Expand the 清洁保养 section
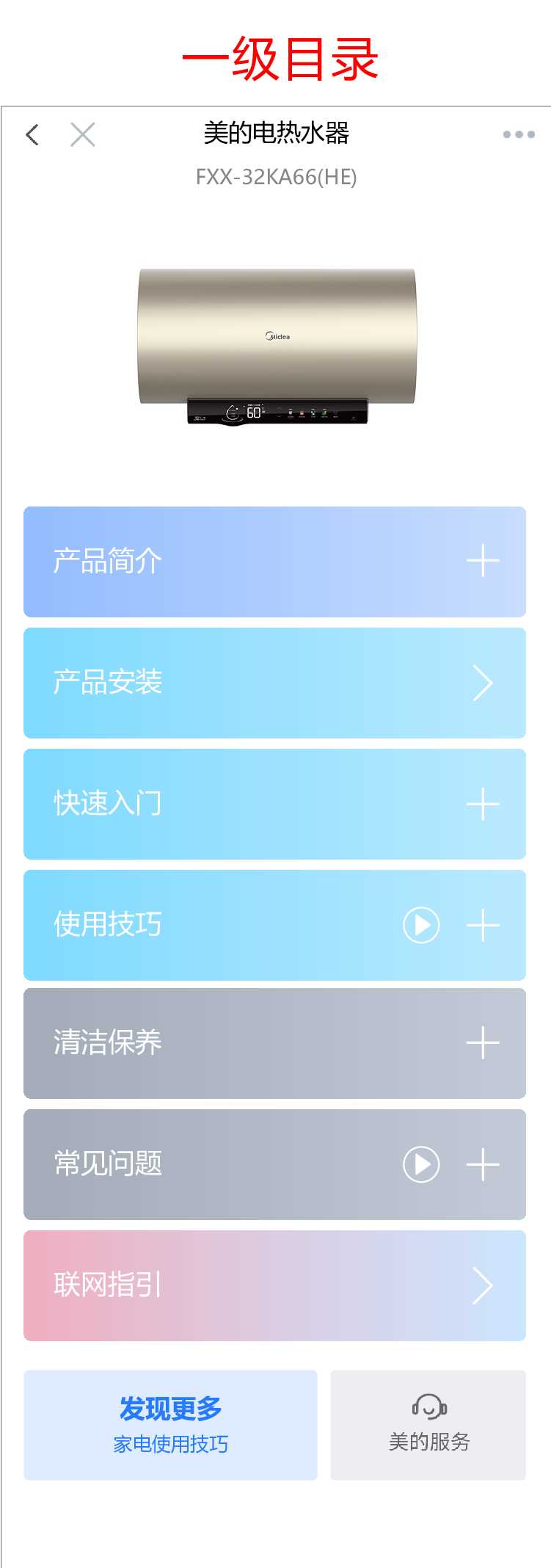 coord(483,1043)
